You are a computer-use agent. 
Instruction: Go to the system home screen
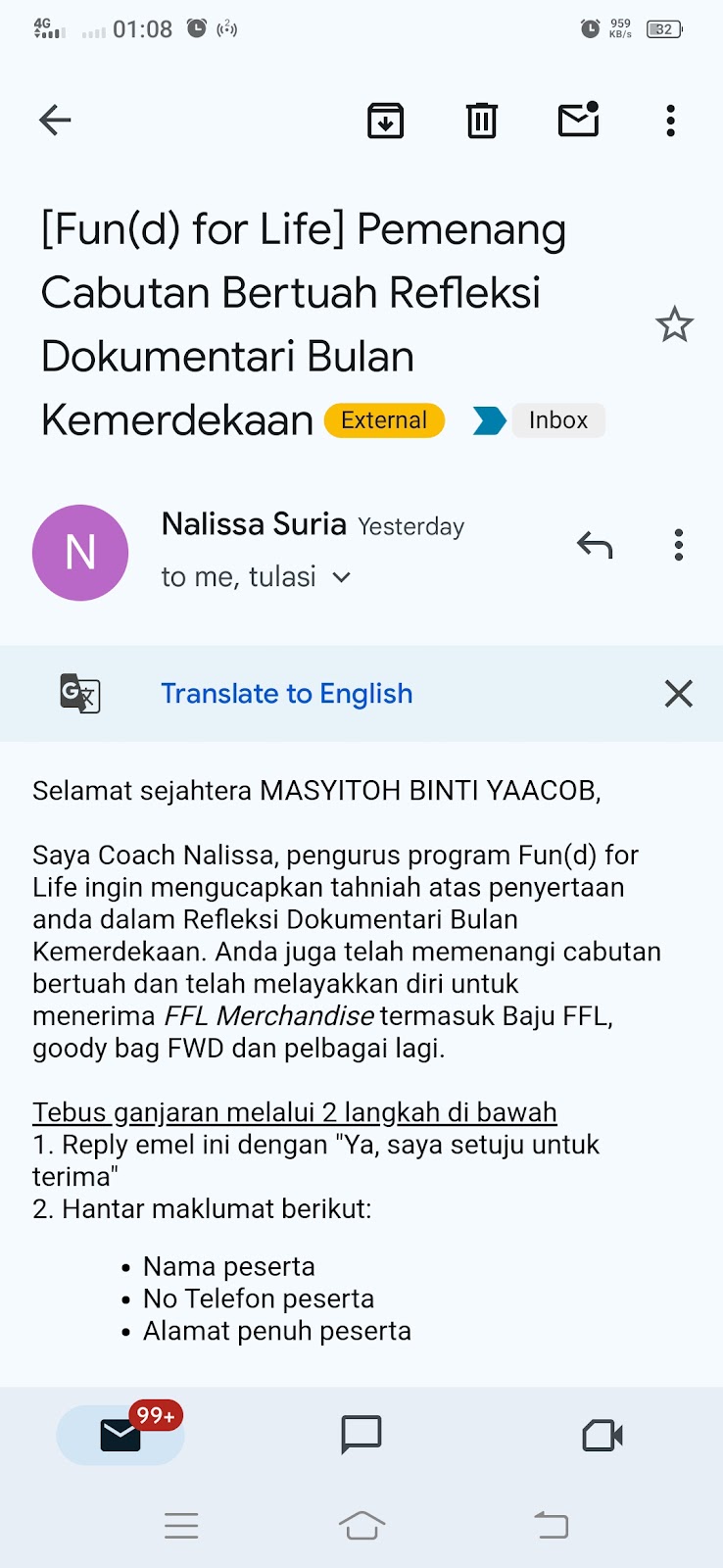click(361, 1526)
